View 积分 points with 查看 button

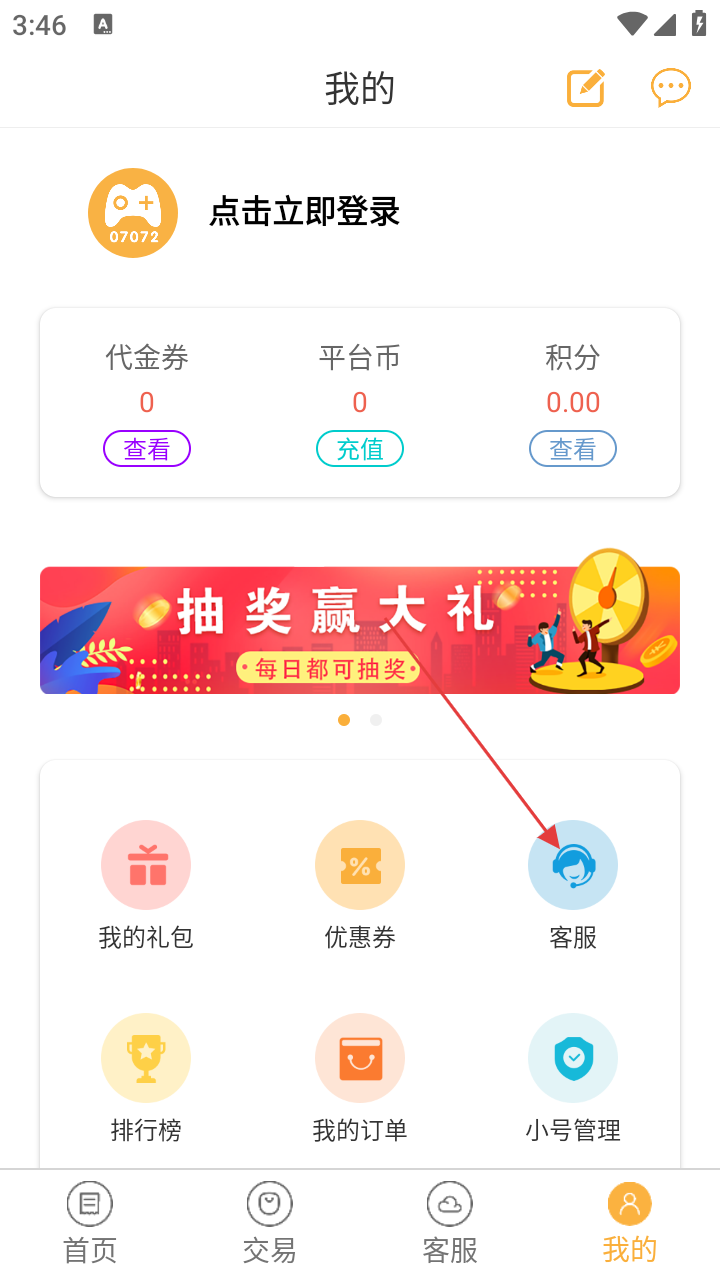point(573,450)
